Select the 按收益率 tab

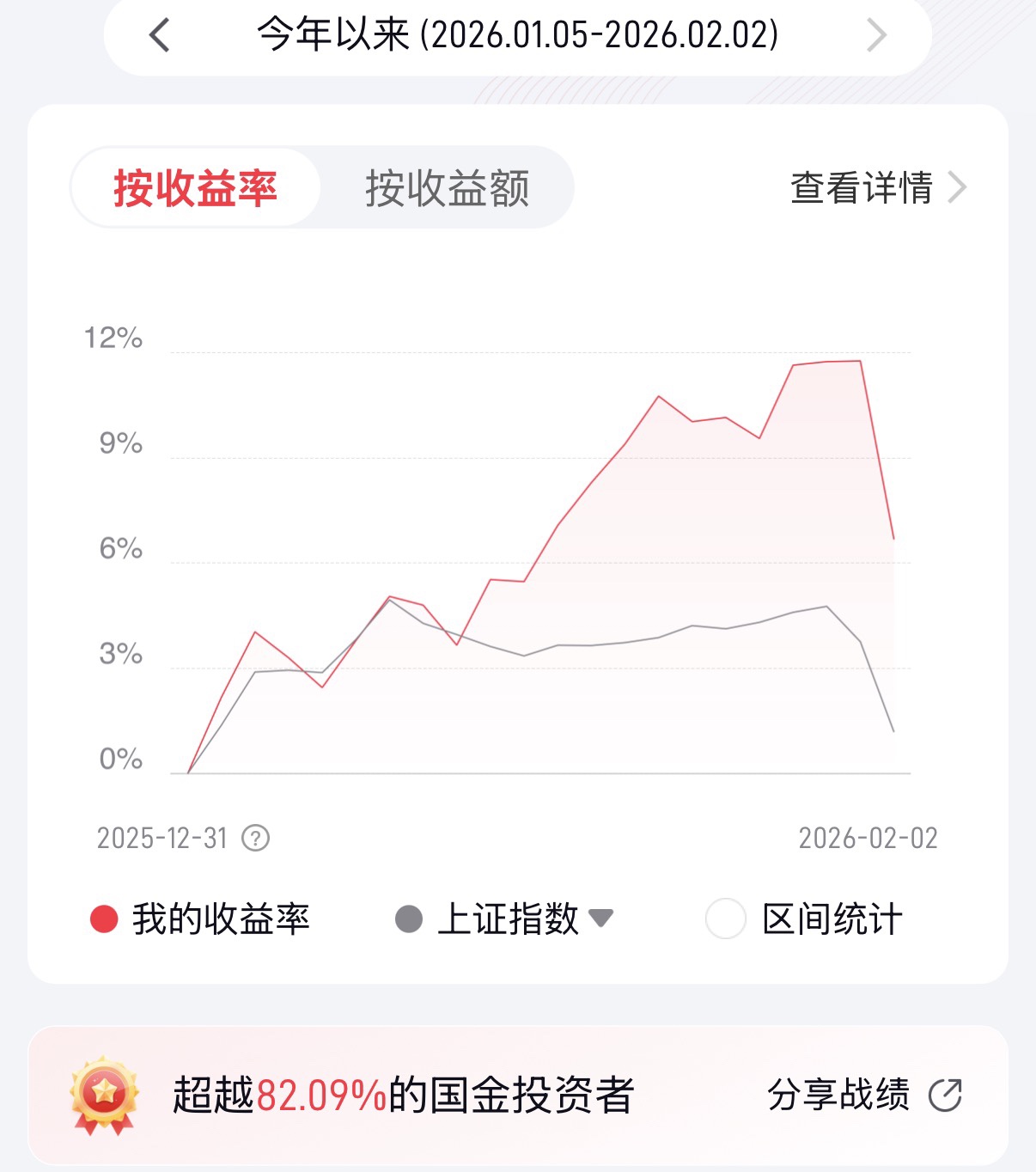coord(196,188)
